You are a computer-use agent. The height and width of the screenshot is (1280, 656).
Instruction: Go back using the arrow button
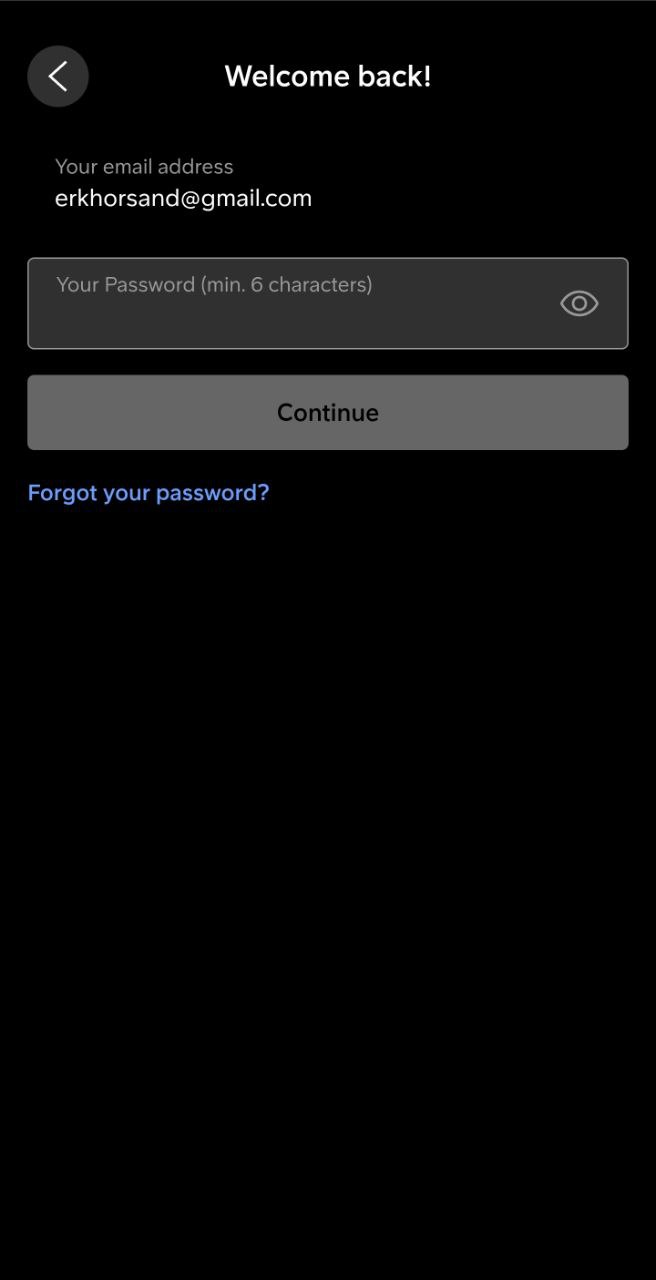(x=58, y=76)
